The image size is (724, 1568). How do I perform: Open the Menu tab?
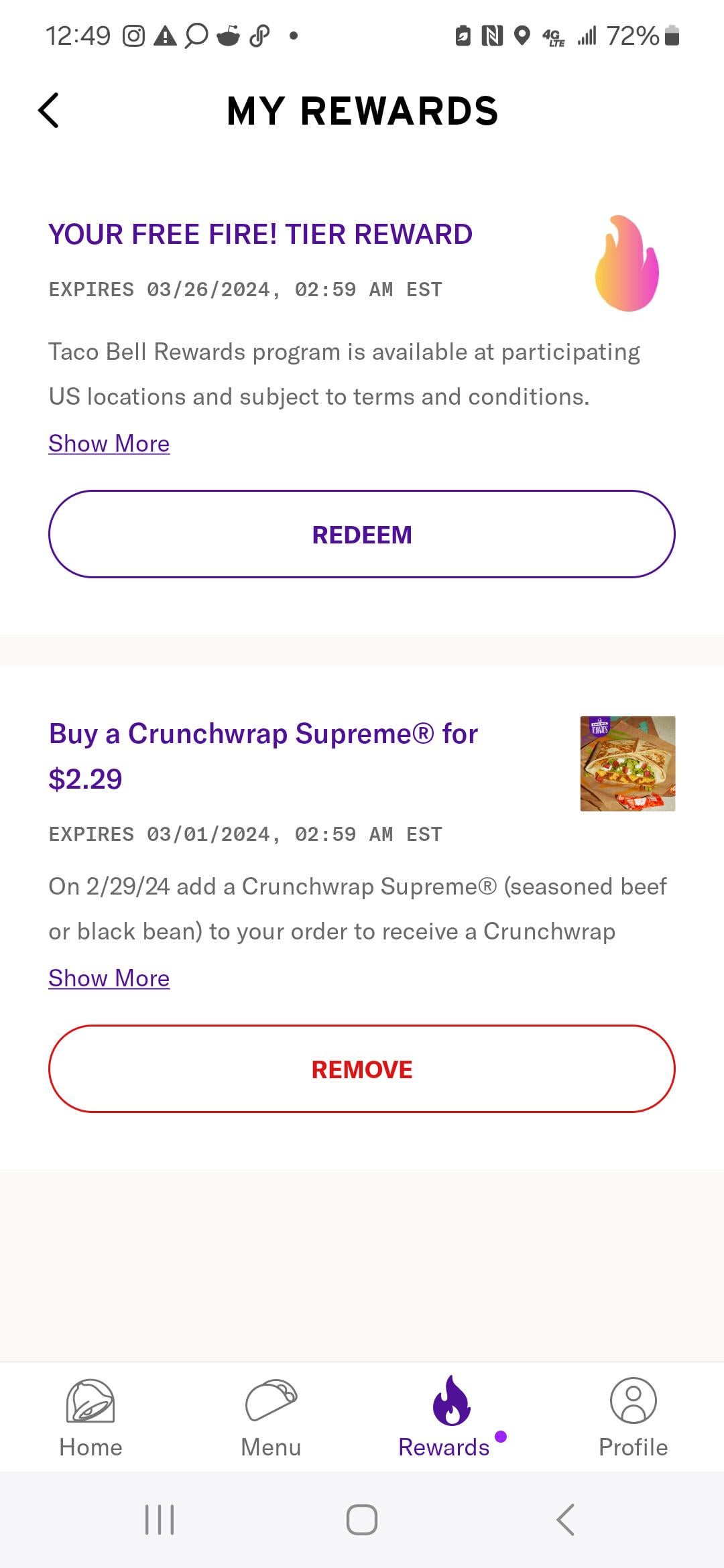pos(271,1418)
